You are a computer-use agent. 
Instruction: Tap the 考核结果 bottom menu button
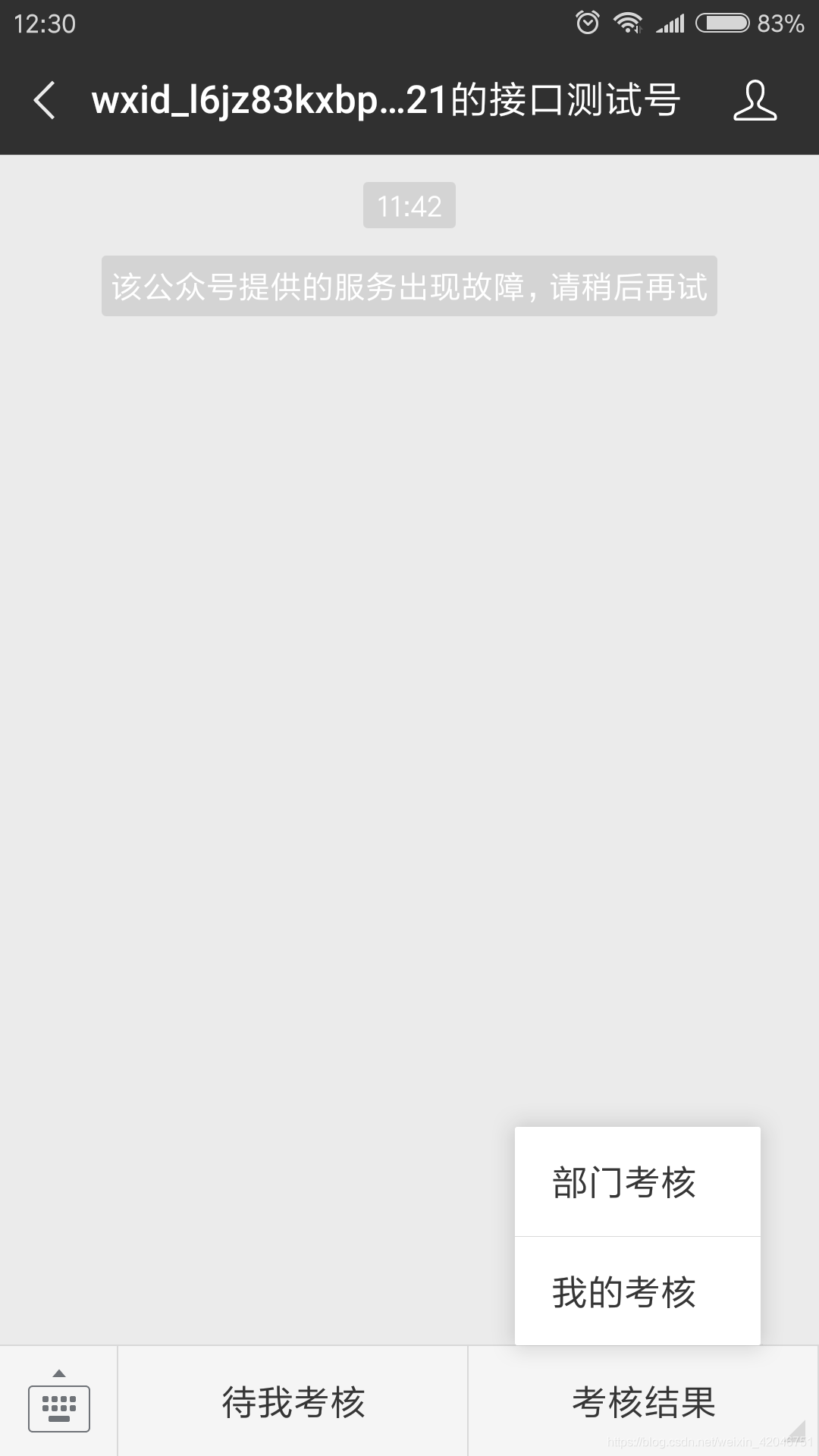click(x=643, y=1401)
